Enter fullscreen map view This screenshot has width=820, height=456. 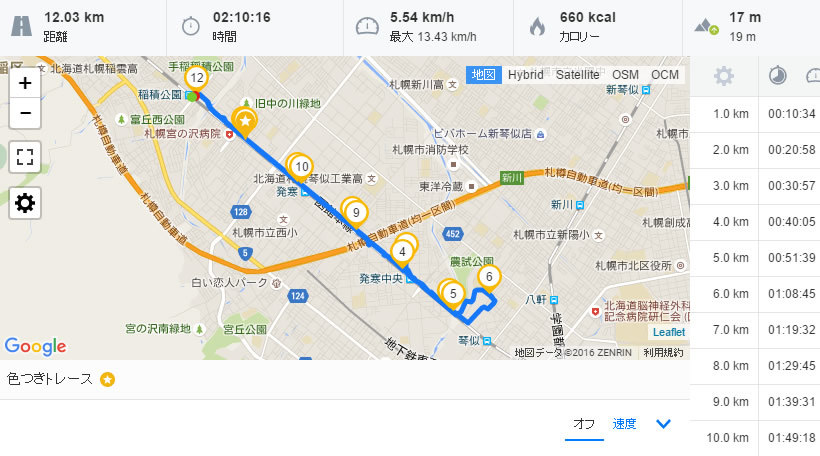click(x=25, y=157)
